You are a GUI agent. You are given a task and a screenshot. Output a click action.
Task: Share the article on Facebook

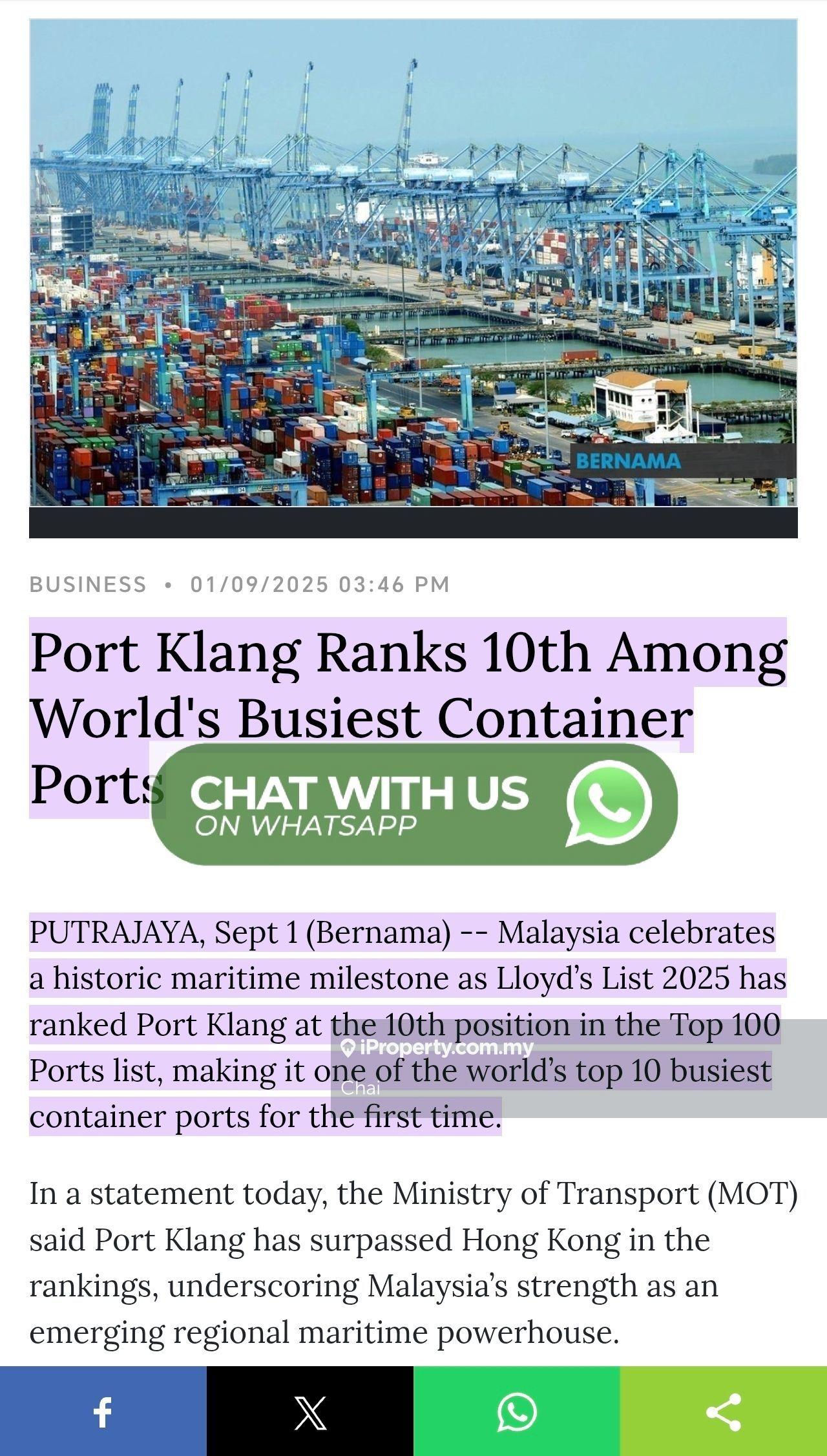pyautogui.click(x=103, y=1411)
